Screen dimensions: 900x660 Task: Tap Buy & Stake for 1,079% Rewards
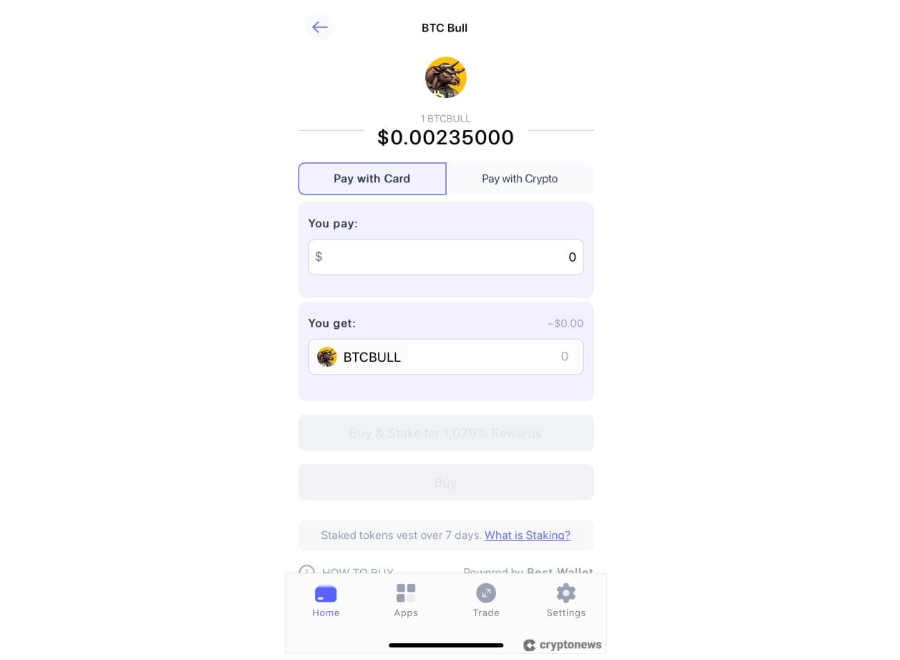(x=446, y=433)
